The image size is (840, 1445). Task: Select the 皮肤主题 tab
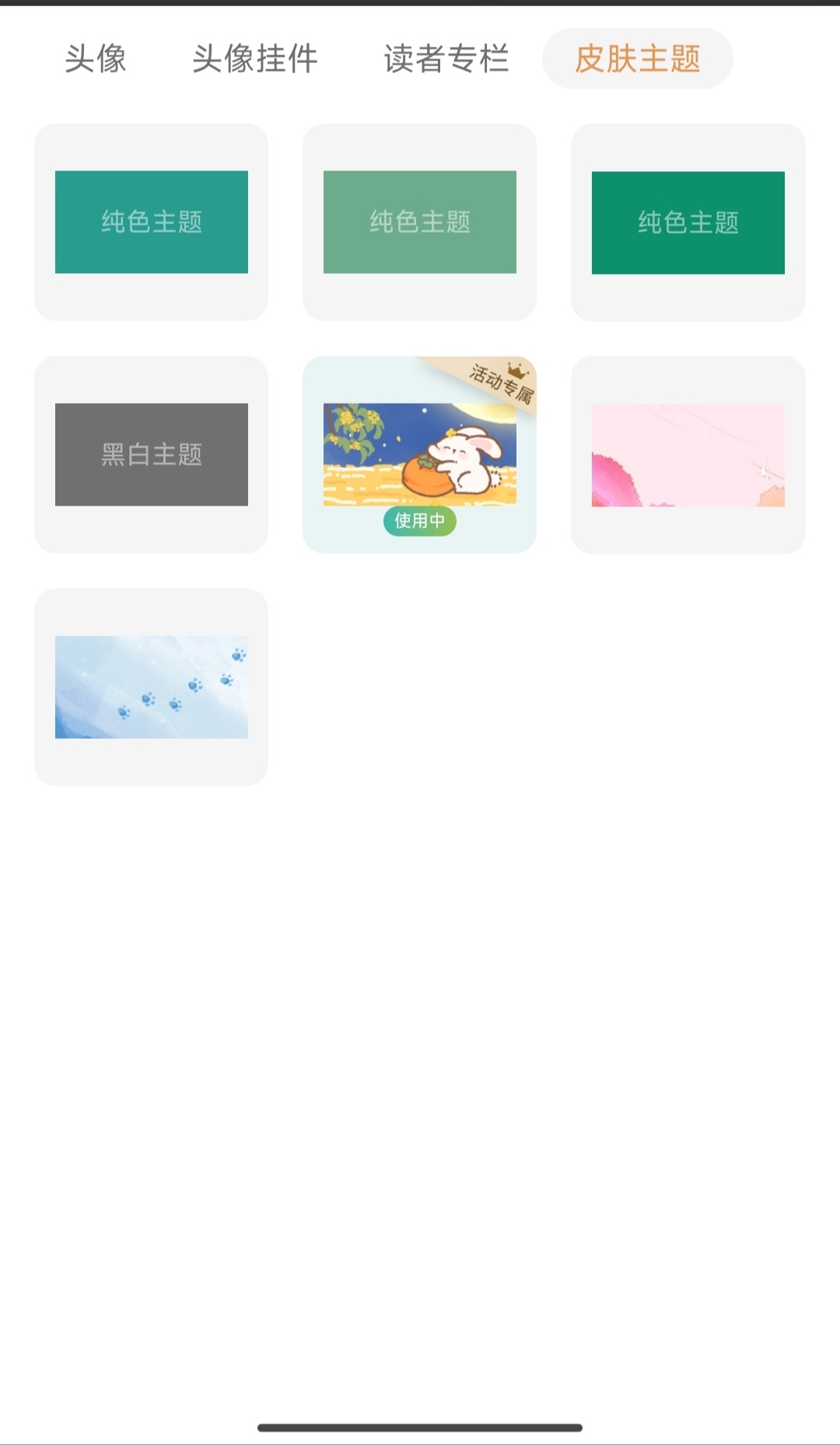[637, 59]
